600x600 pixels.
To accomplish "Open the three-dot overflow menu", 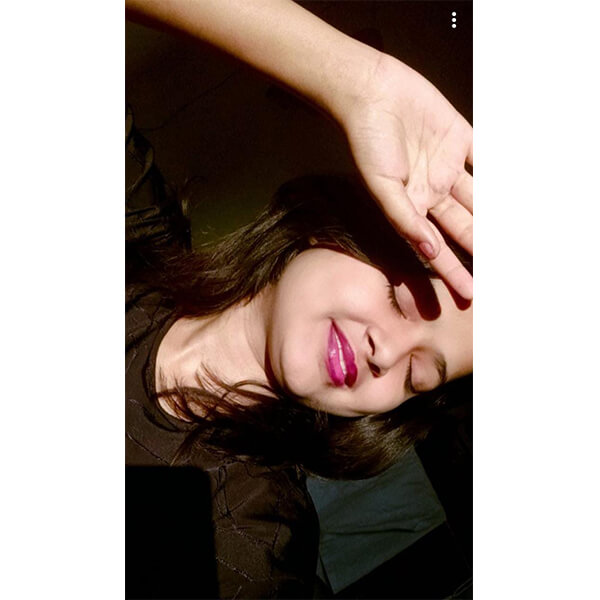I will point(453,20).
